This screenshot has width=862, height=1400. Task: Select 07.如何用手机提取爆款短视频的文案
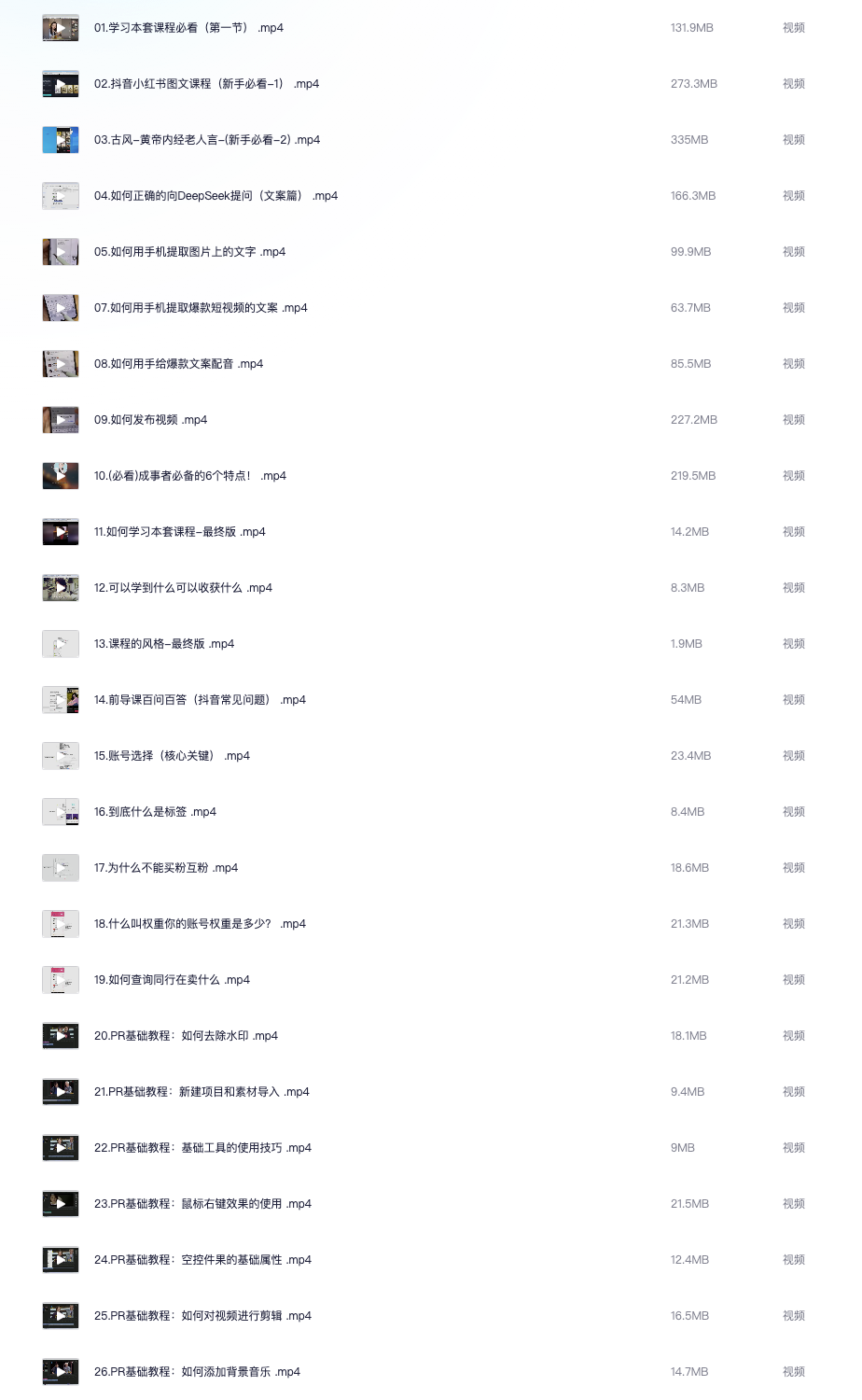click(x=201, y=308)
